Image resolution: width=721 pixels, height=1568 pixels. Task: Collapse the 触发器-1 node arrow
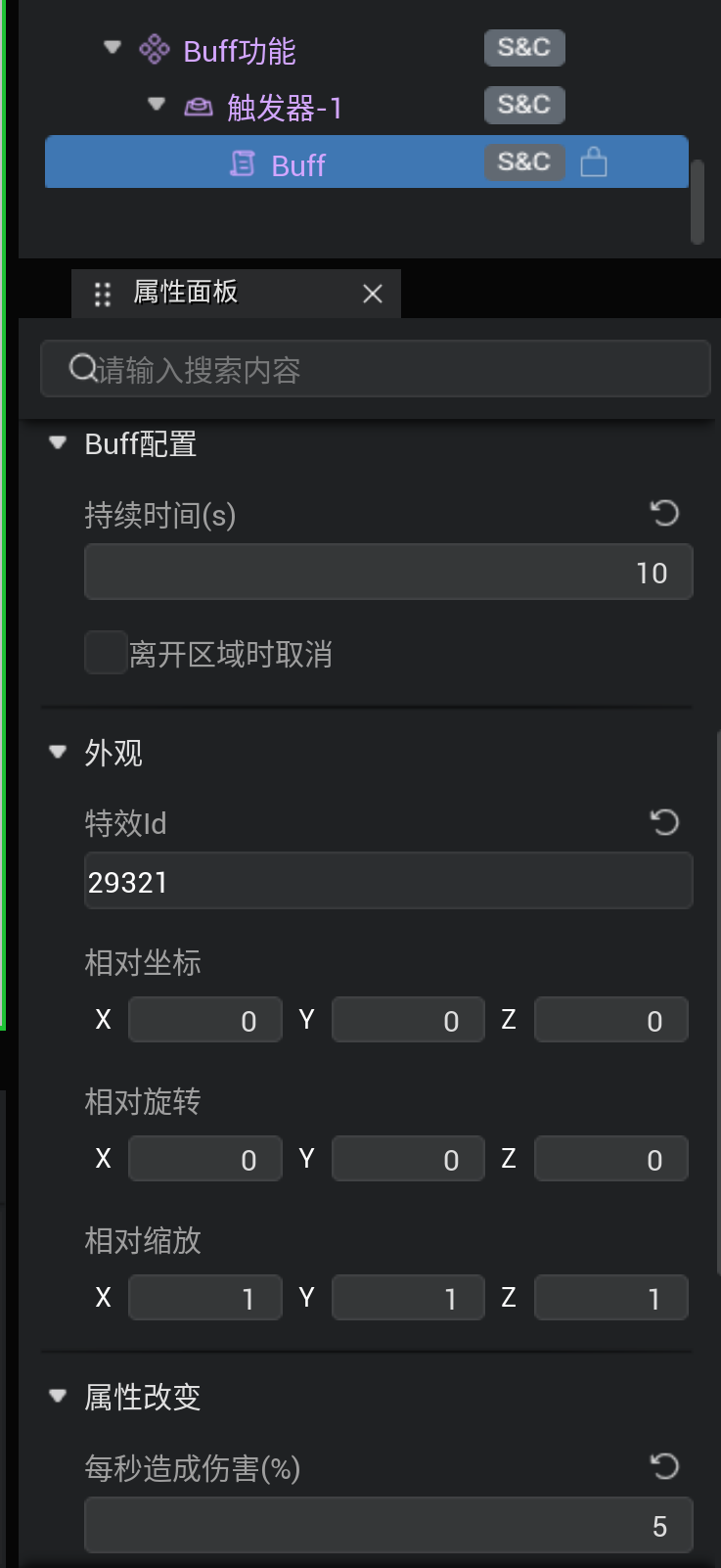tap(157, 104)
